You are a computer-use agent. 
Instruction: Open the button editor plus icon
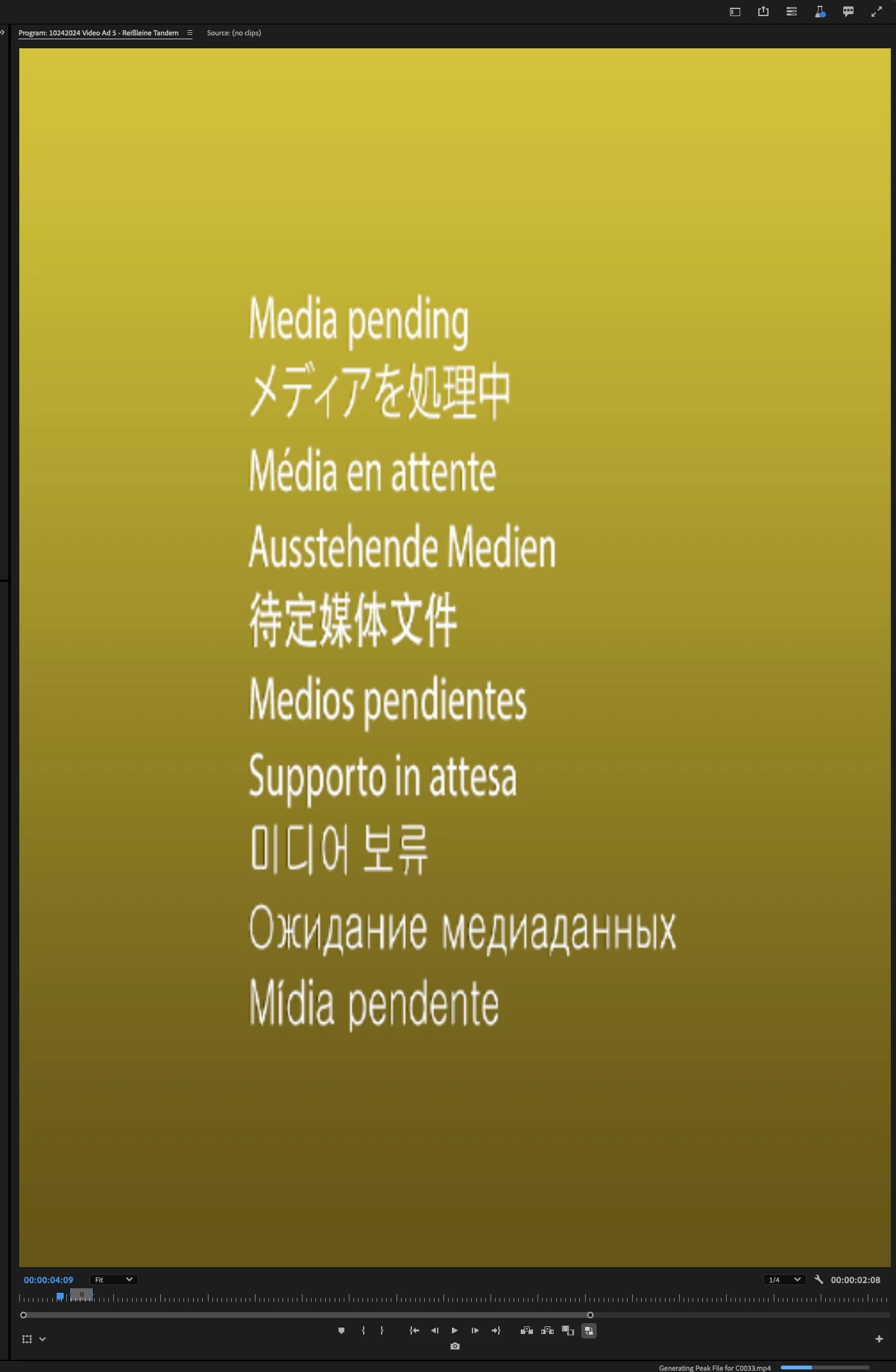click(879, 1339)
